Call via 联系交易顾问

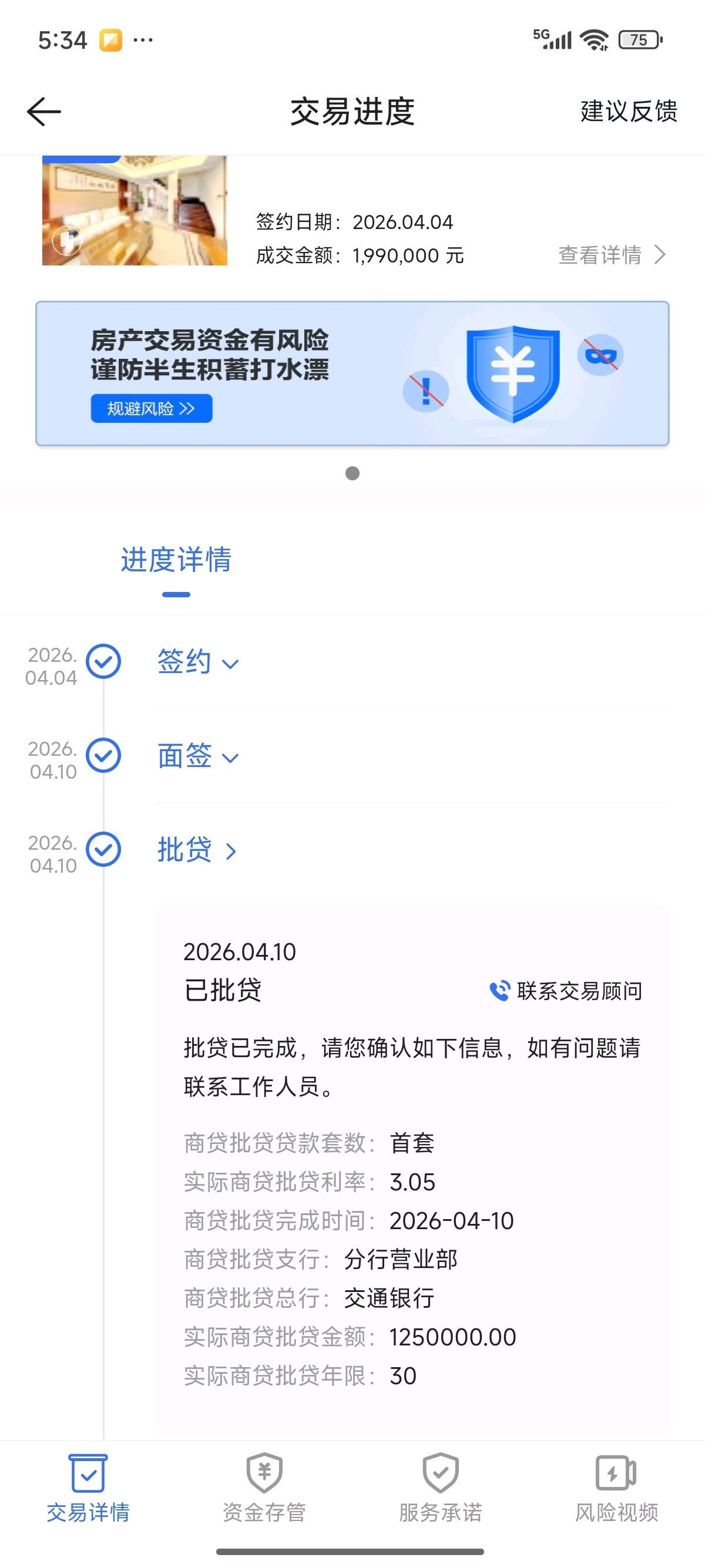coord(566,991)
